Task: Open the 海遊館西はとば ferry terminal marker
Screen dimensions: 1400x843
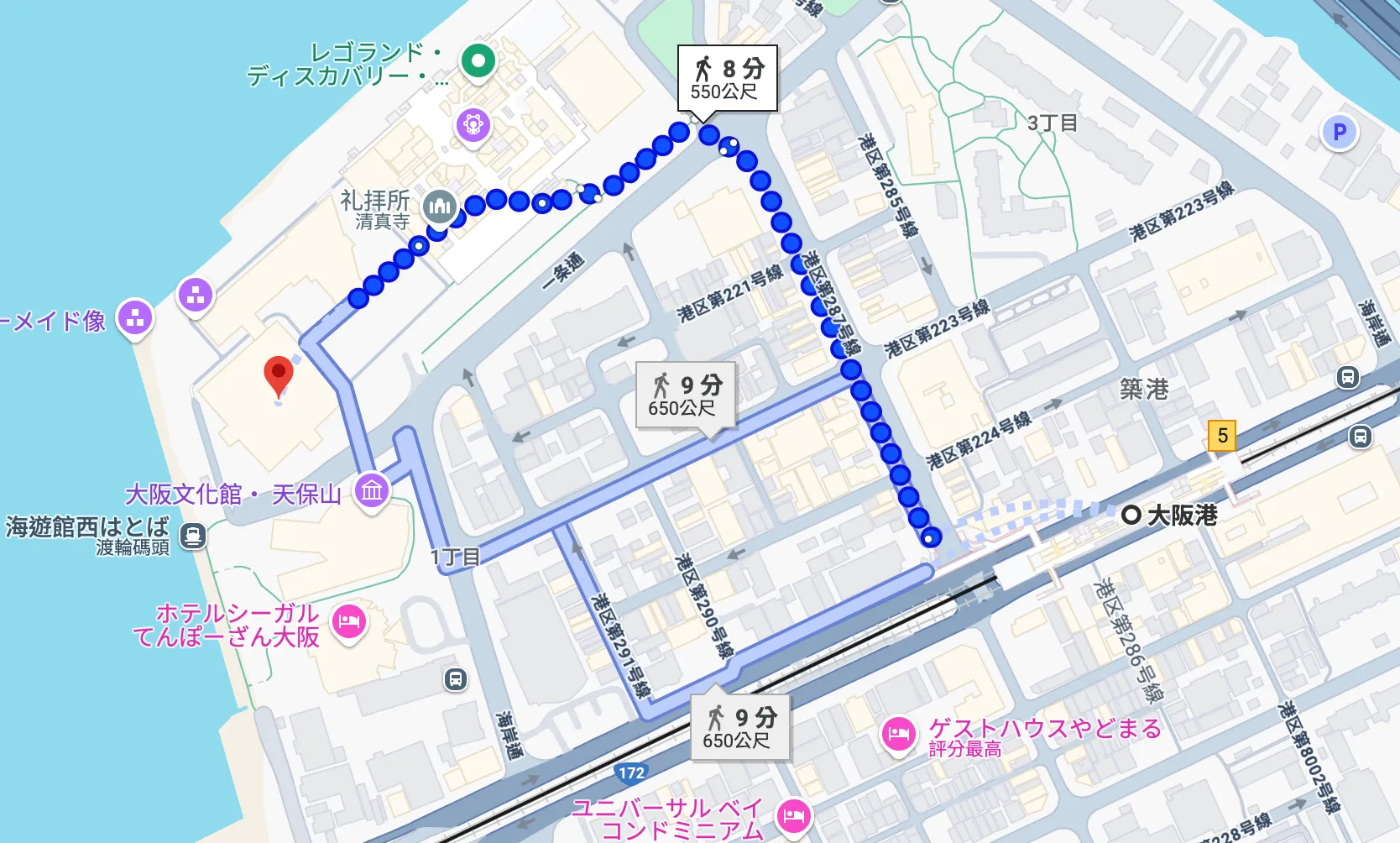Action: pyautogui.click(x=193, y=535)
